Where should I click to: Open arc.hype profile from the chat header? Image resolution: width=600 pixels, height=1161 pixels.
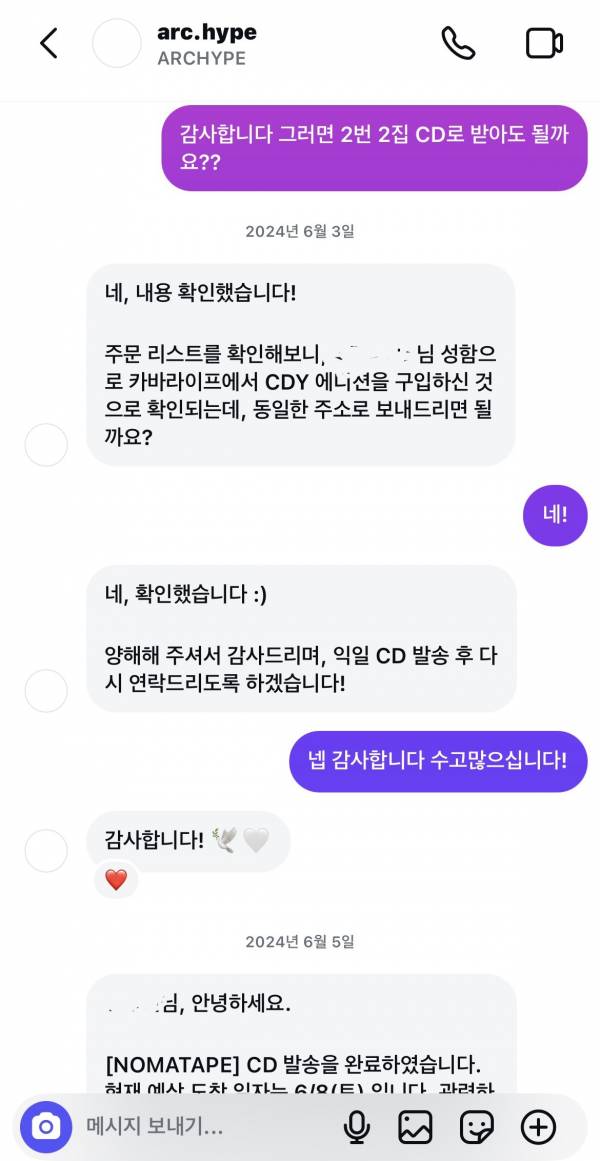(x=206, y=44)
